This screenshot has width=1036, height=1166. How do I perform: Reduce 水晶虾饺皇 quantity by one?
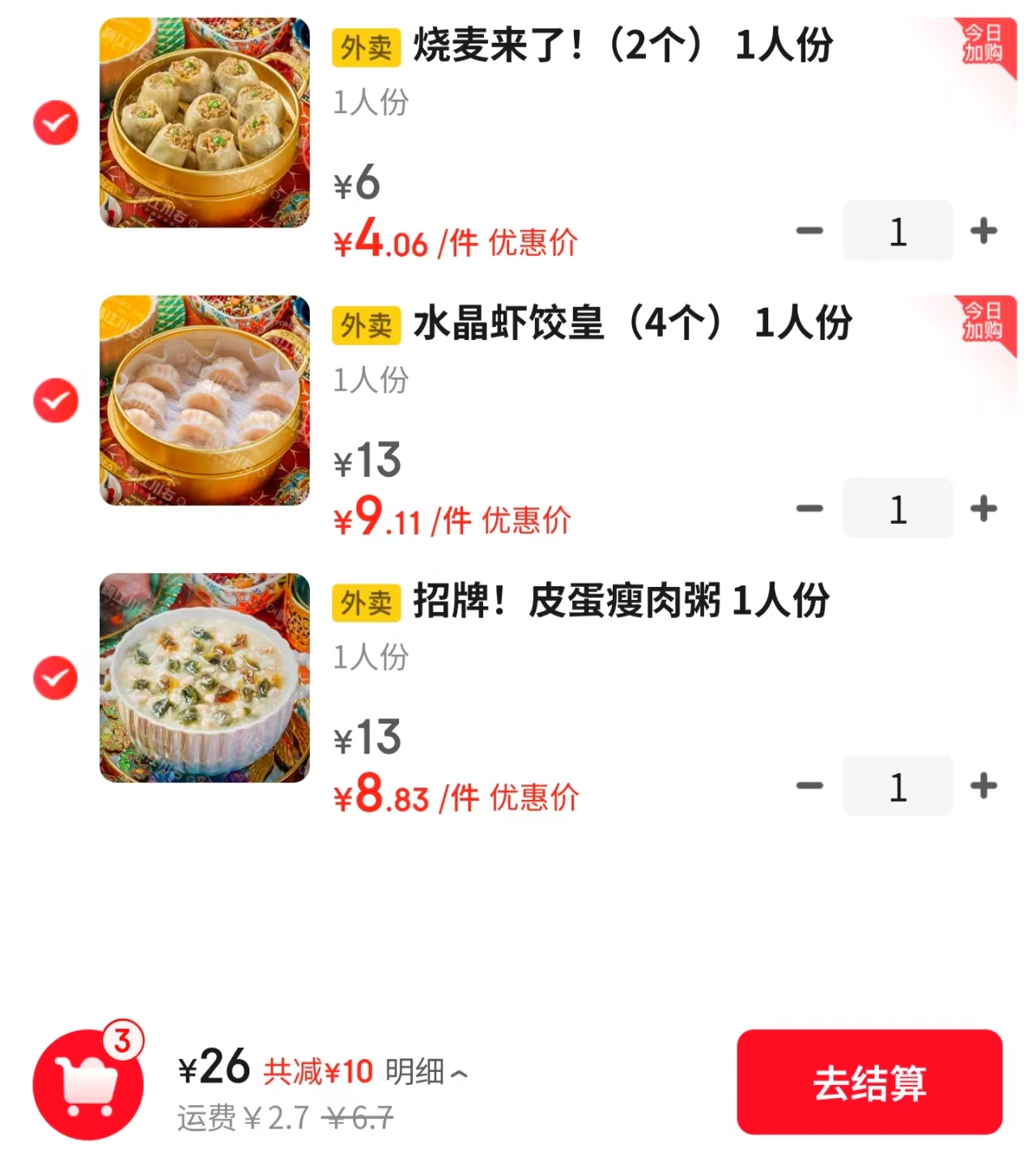click(x=809, y=509)
